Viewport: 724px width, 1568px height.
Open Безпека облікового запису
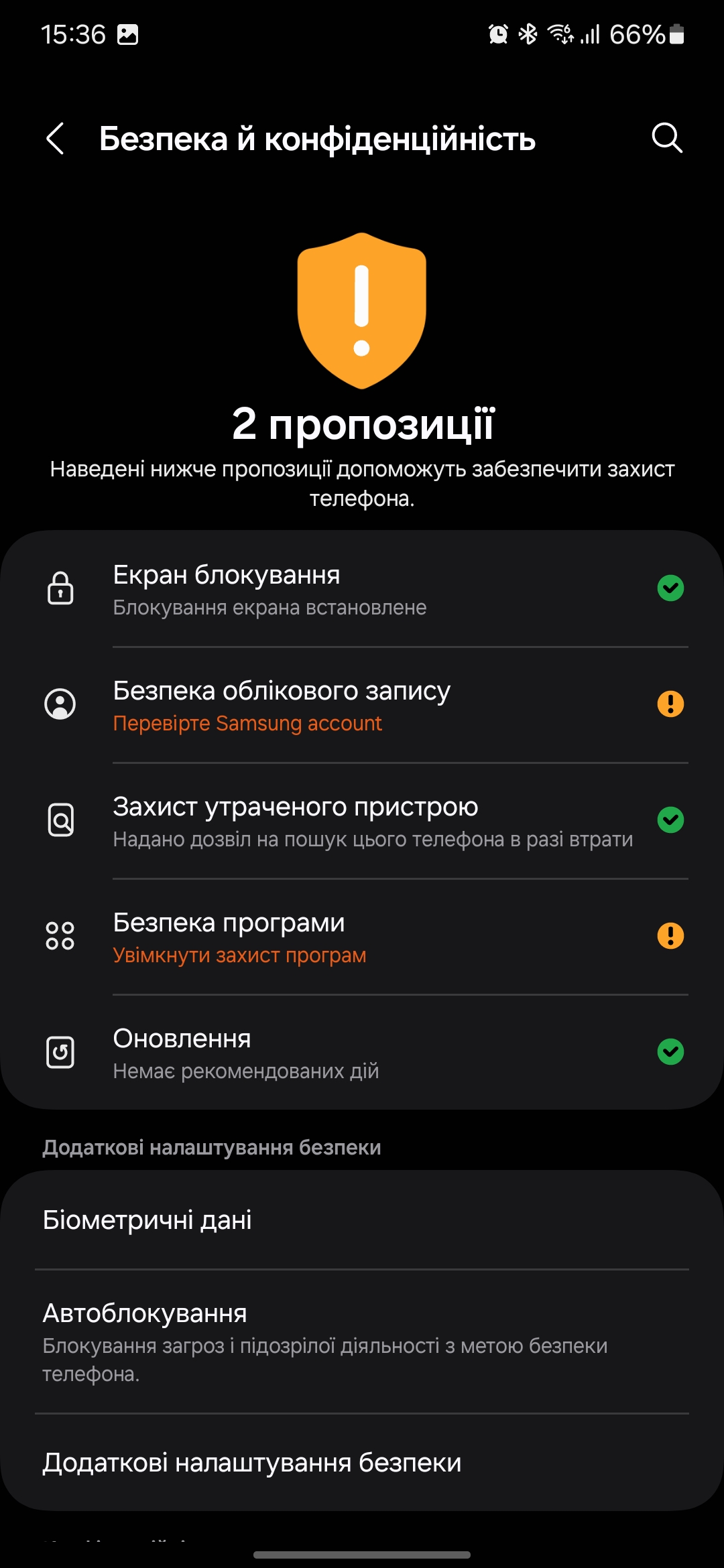point(362,705)
